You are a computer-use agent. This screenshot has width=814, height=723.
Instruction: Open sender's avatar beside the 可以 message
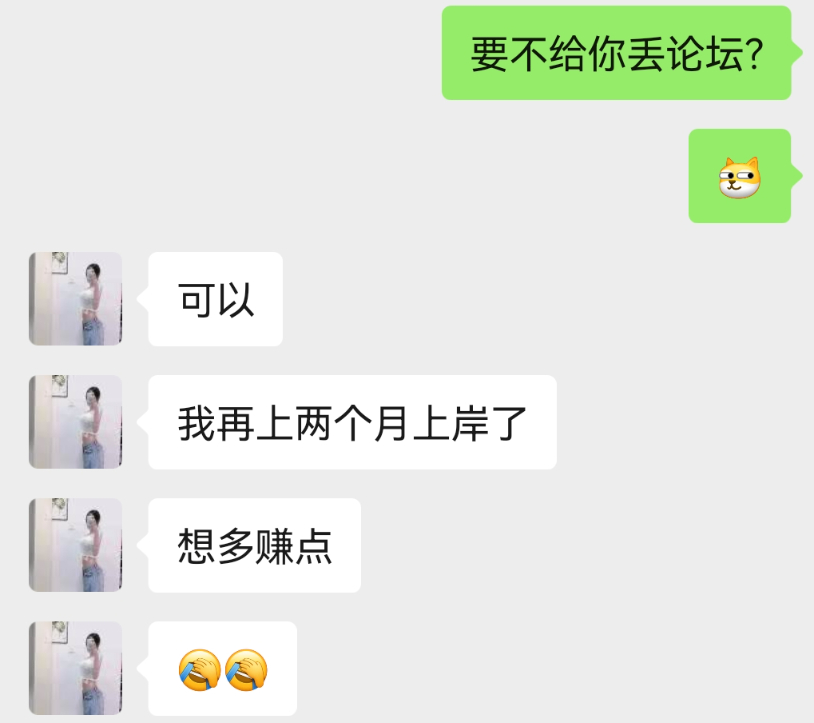(76, 299)
